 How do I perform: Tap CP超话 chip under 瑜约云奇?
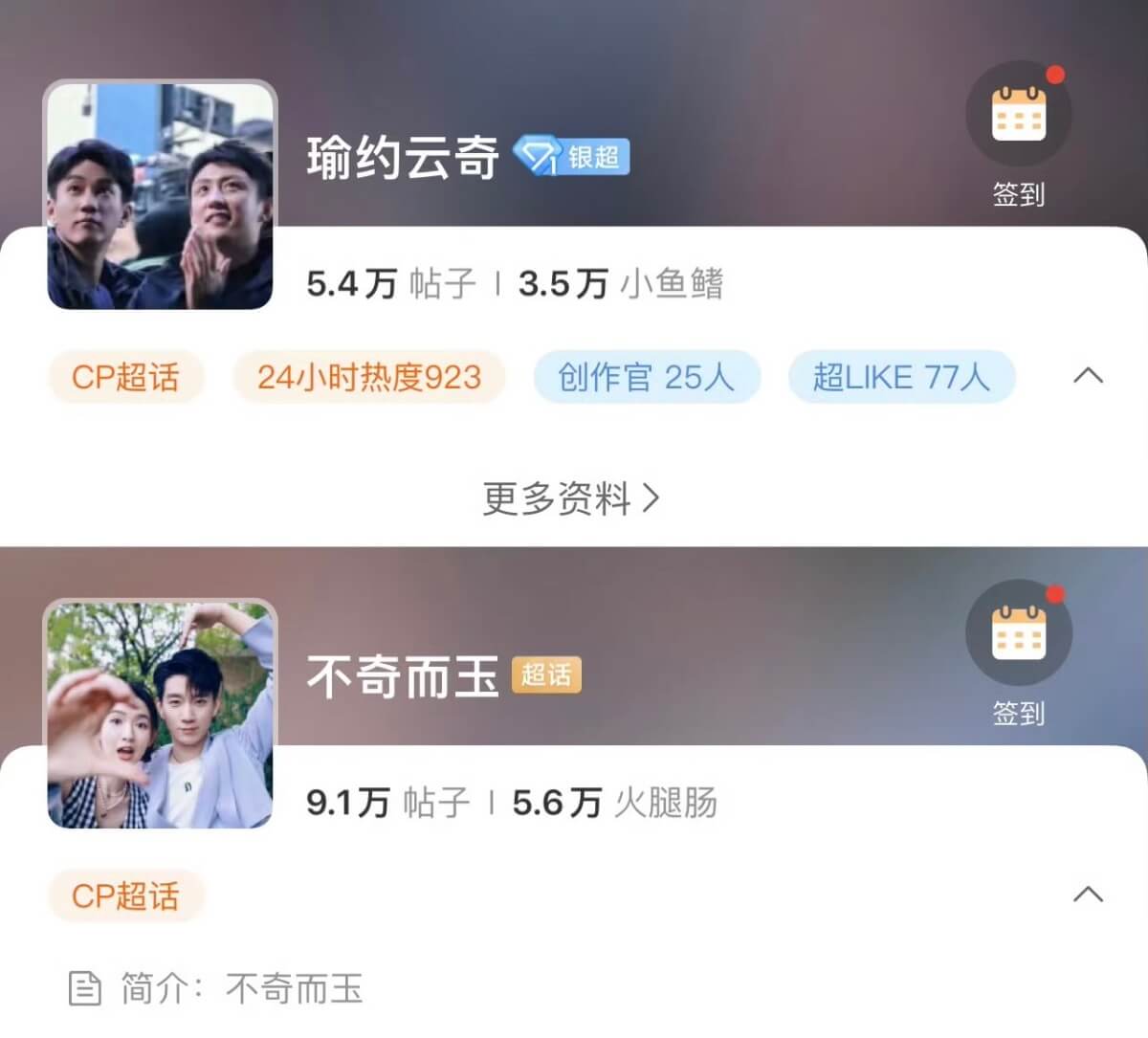point(125,377)
